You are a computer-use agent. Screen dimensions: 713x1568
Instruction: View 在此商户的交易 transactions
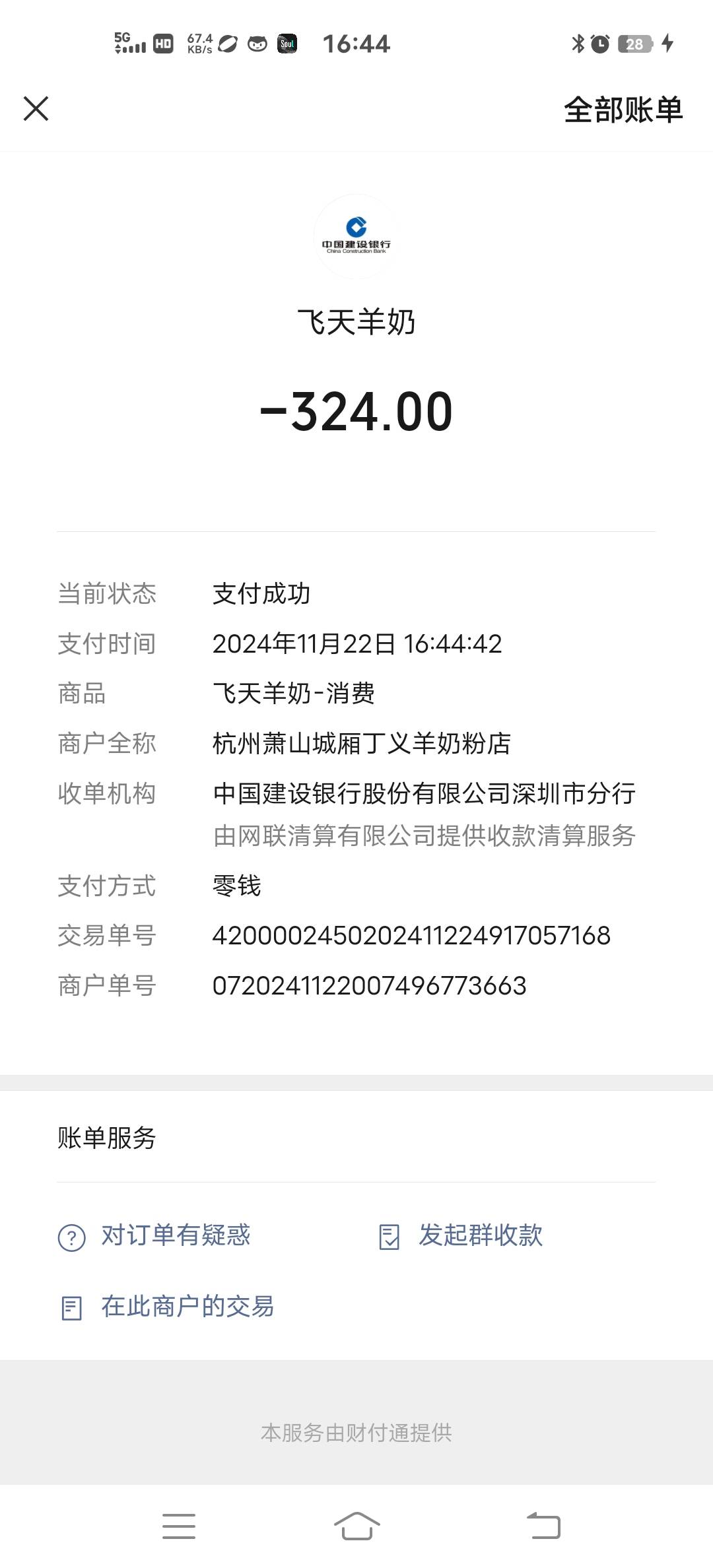(x=187, y=1307)
